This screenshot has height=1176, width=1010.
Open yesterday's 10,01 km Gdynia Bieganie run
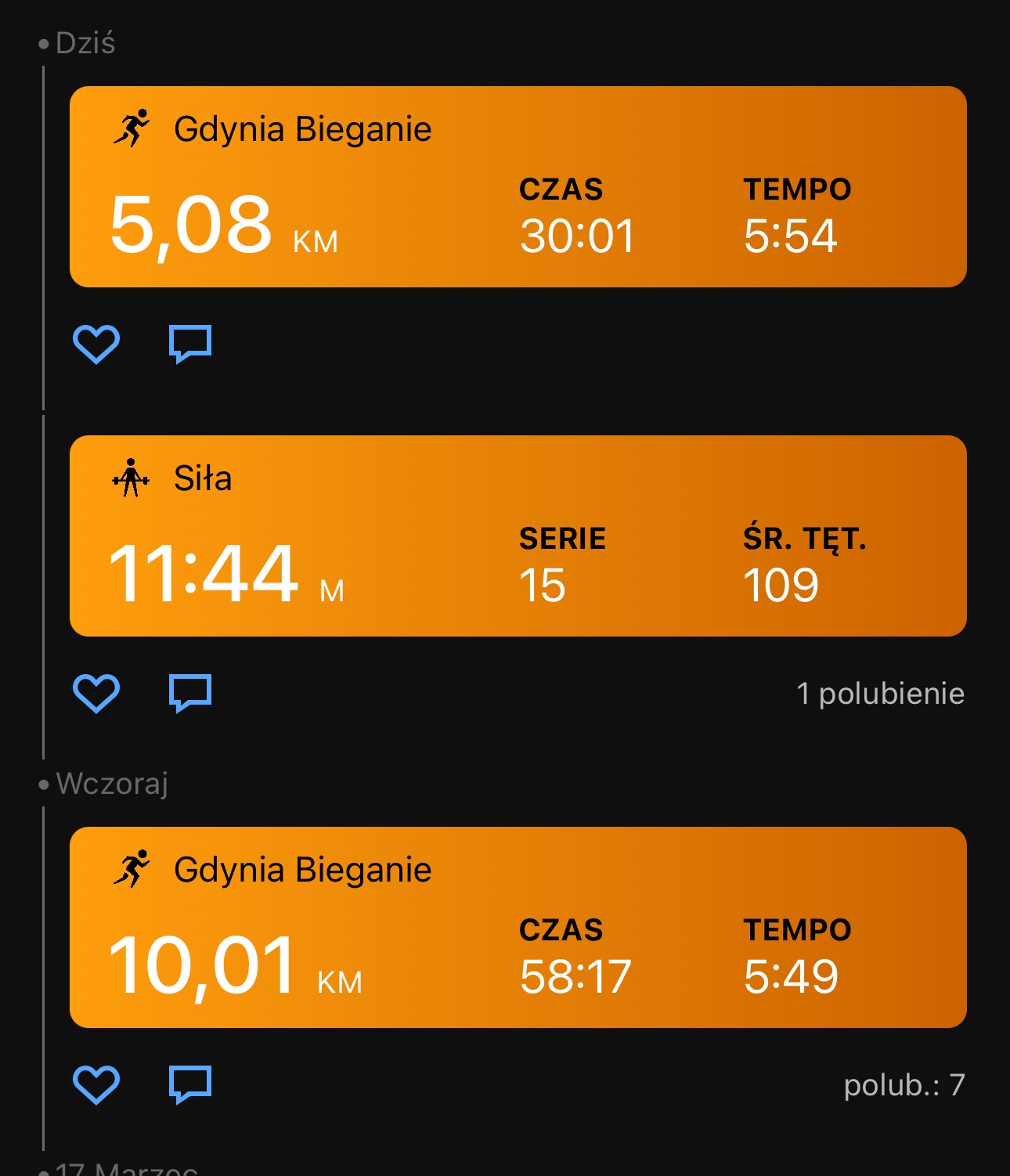(517, 928)
